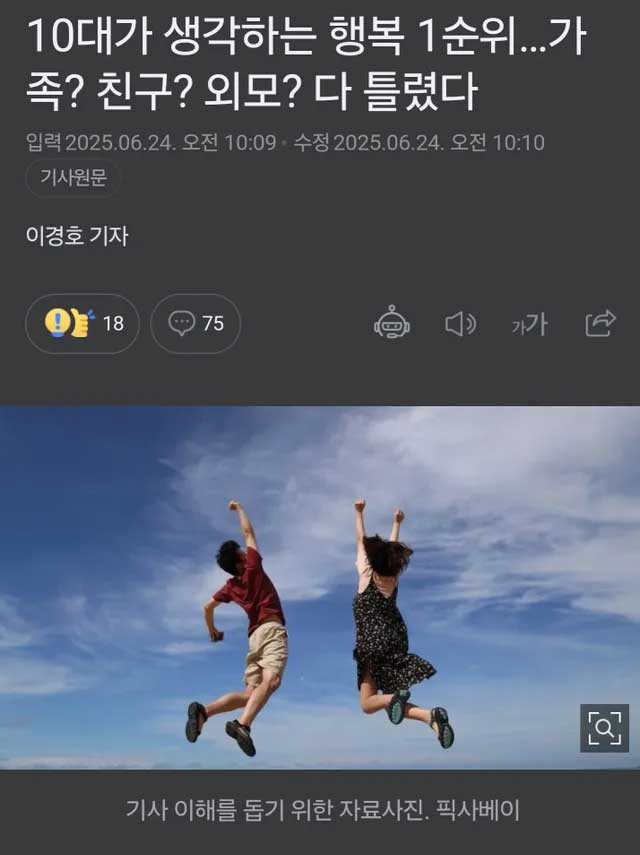
Task: Listen to the article with speaker icon
Action: [459, 324]
